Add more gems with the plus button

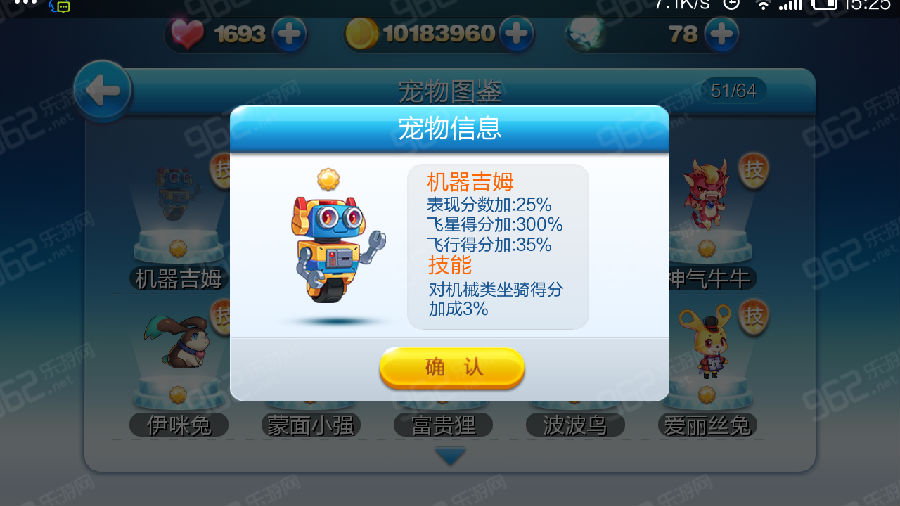click(x=720, y=34)
